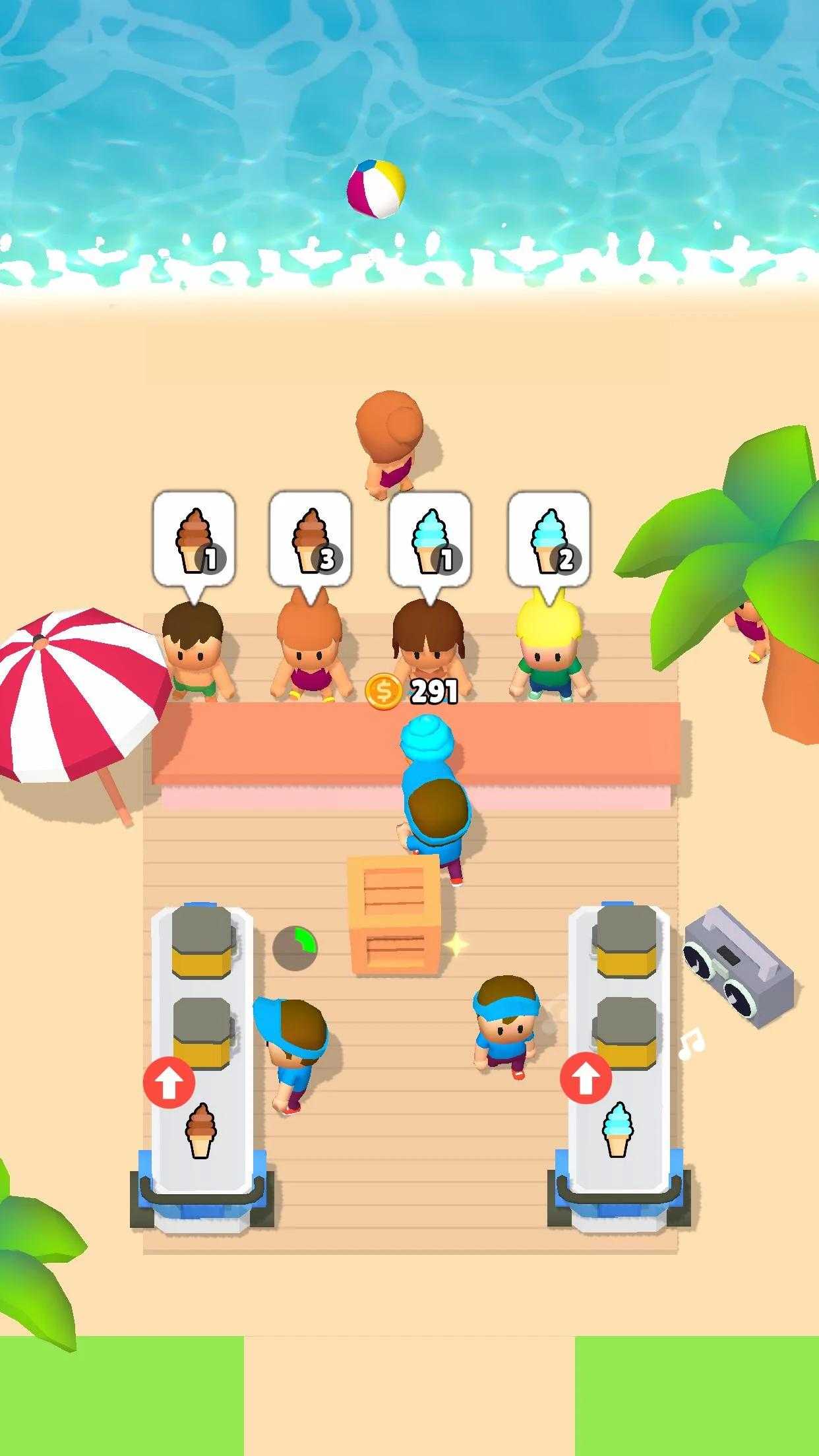Upgrade the blue ice cream machine
This screenshot has height=1456, width=819.
[586, 1078]
